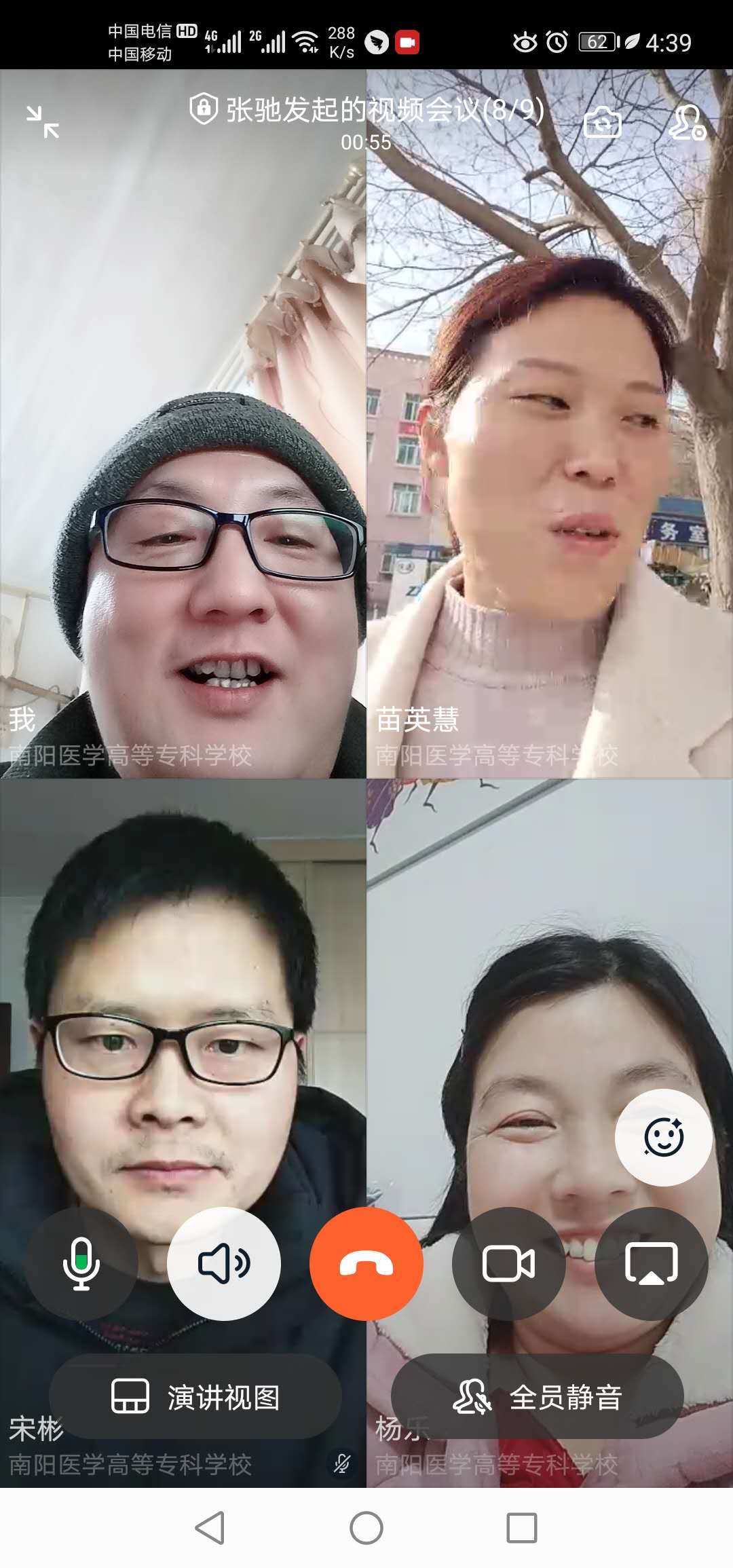Viewport: 733px width, 1568px height.
Task: Minimize the video meeting window
Action: (43, 122)
